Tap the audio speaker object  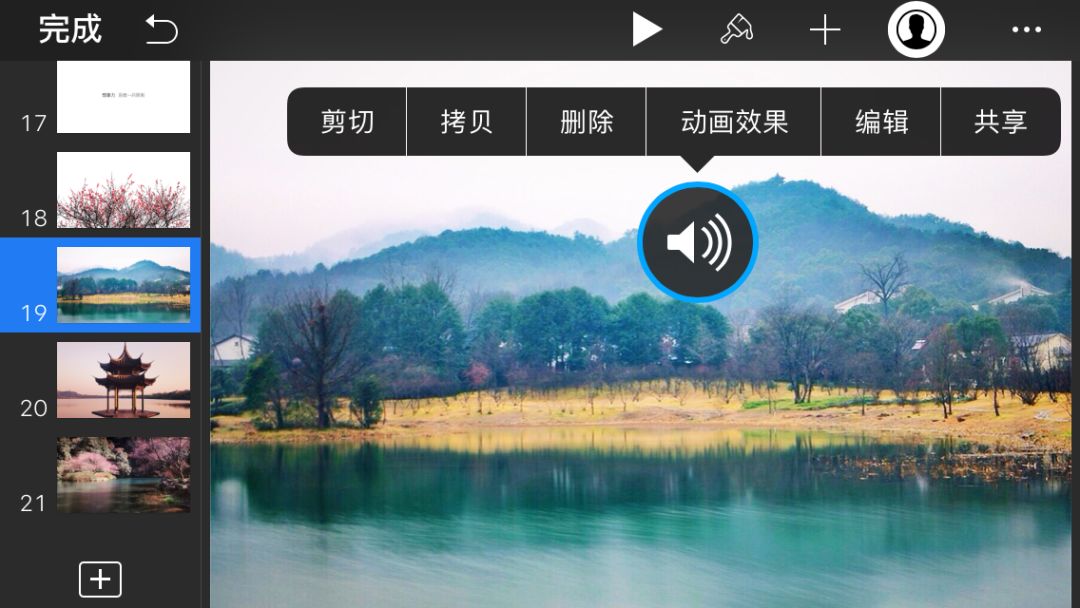698,242
